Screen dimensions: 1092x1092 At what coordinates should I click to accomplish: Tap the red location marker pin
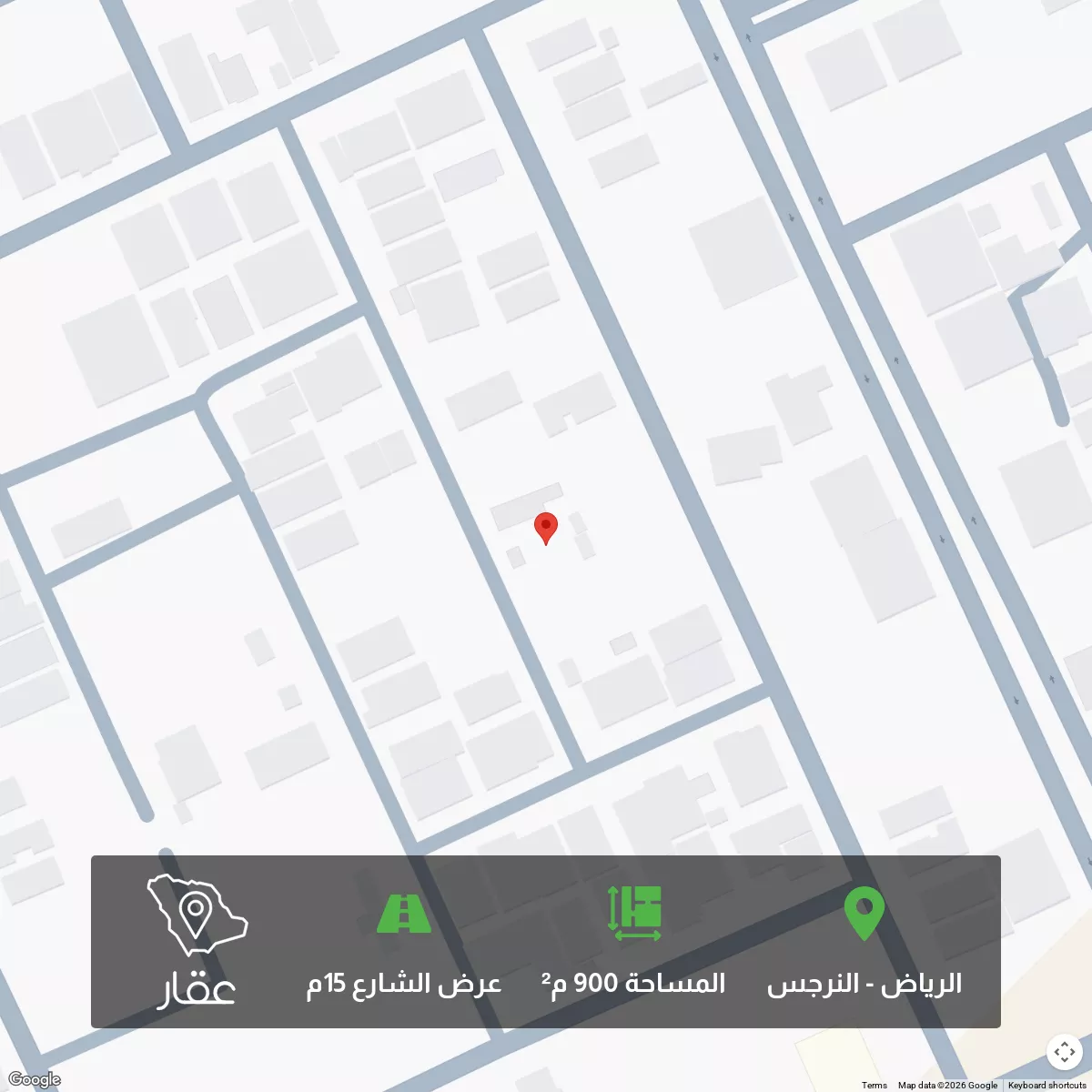[545, 528]
